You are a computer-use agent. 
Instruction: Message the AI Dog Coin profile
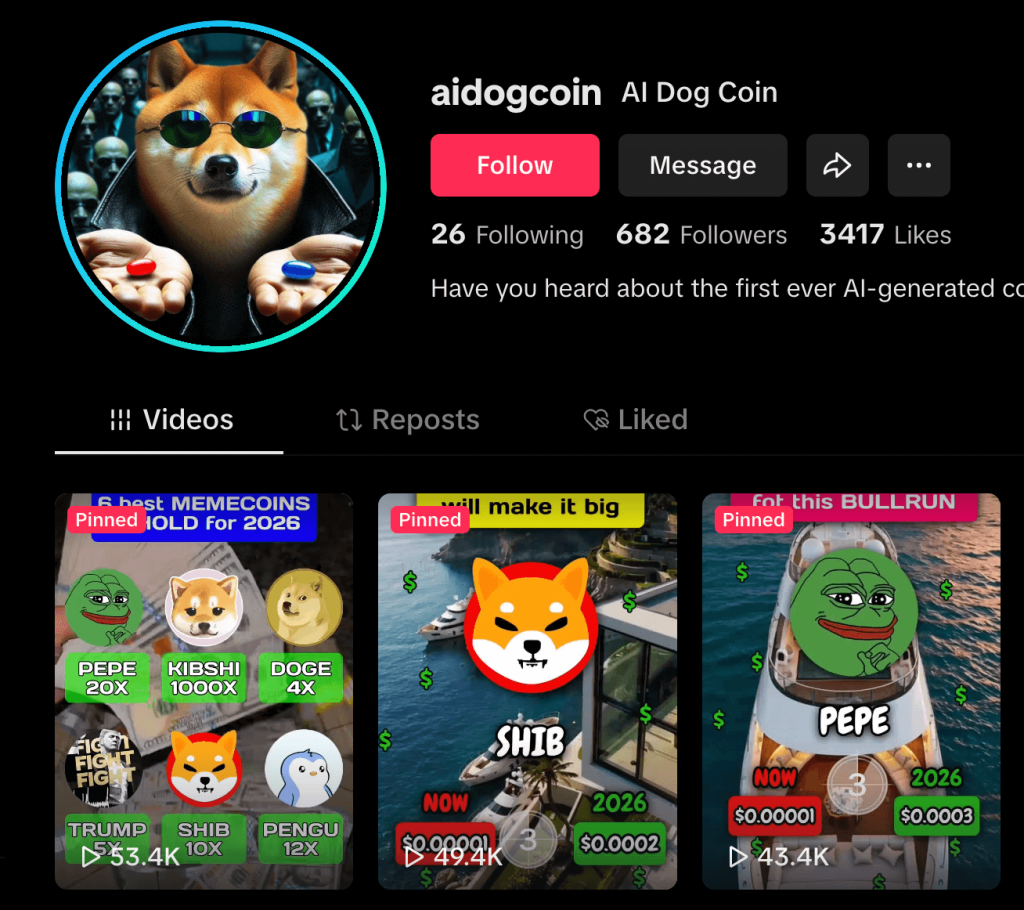(x=702, y=165)
